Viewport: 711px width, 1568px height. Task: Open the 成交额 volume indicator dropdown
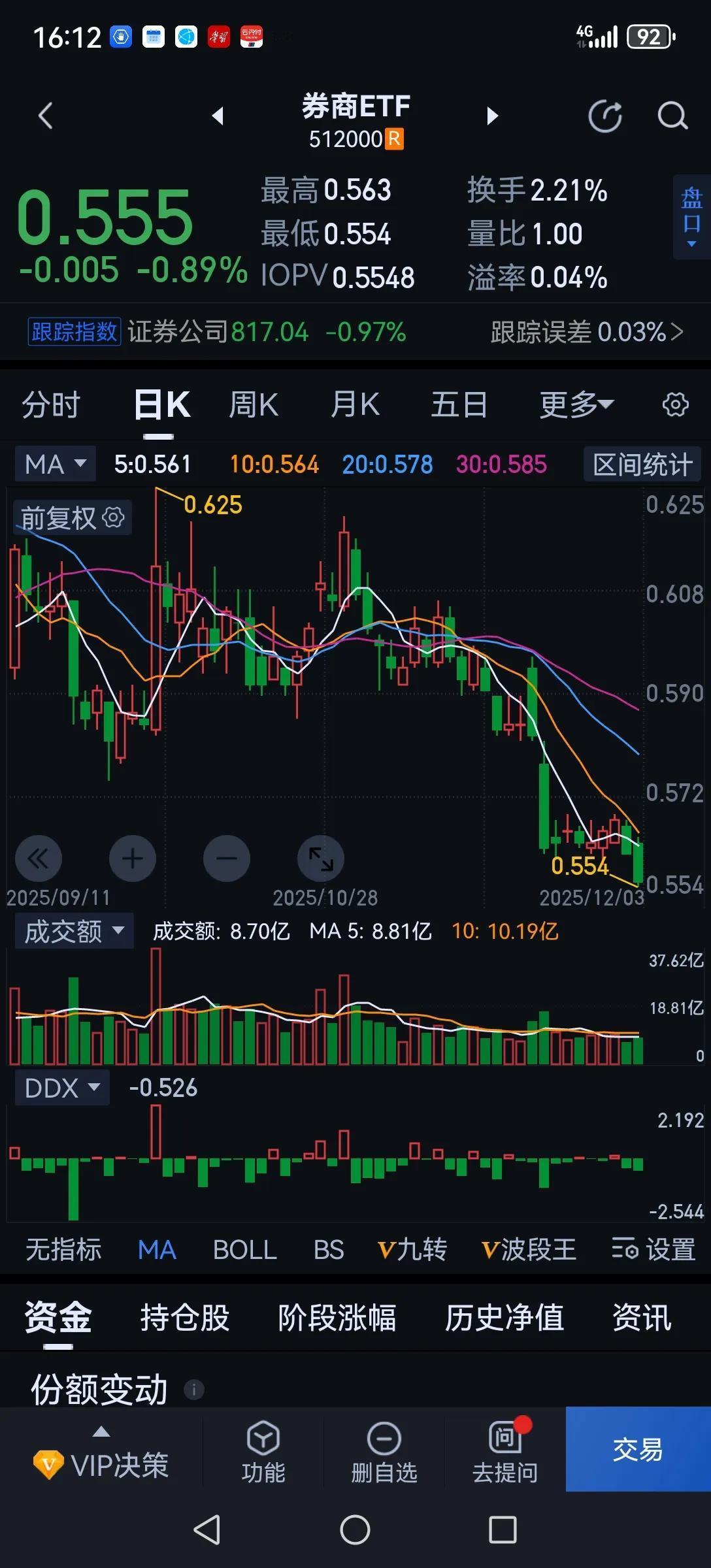point(73,930)
